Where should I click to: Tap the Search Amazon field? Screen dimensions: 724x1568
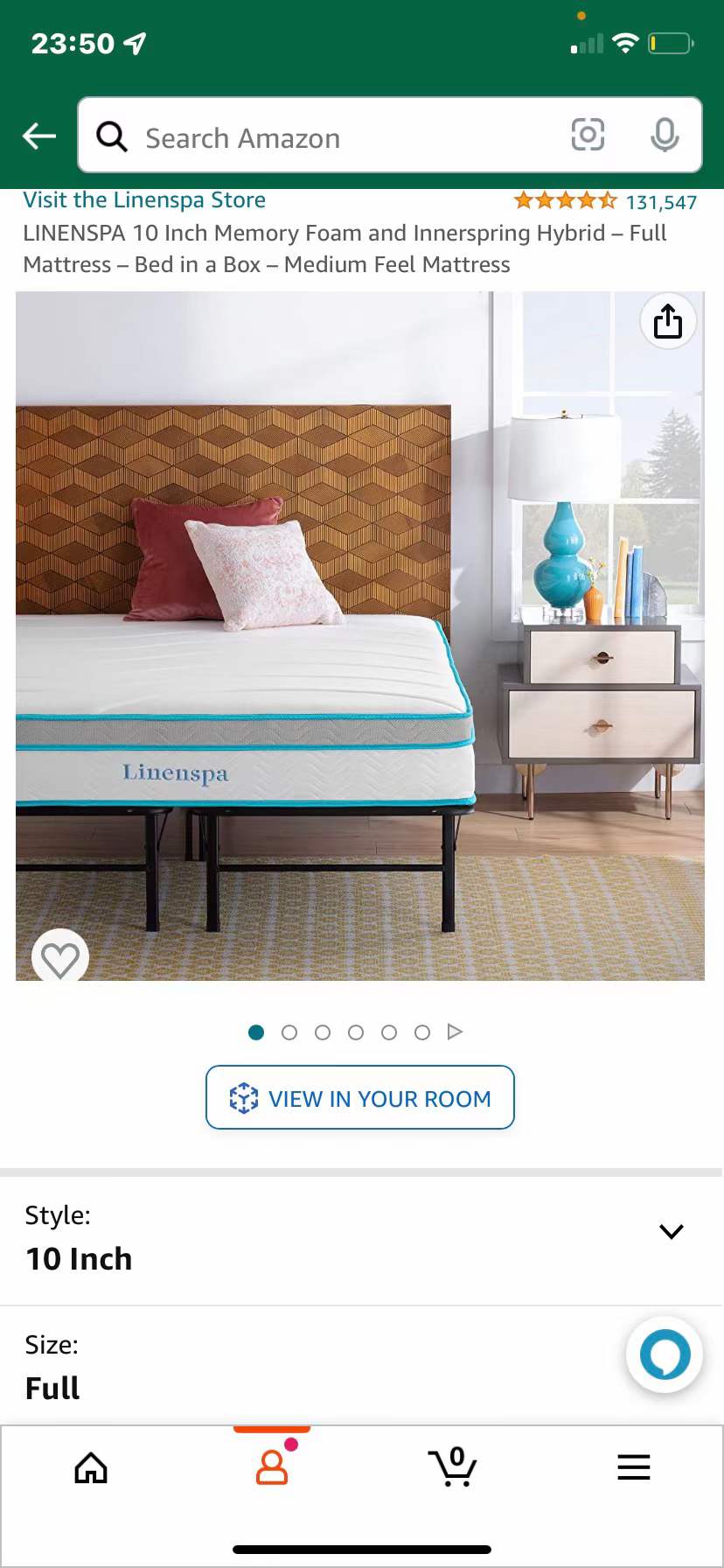click(332, 137)
